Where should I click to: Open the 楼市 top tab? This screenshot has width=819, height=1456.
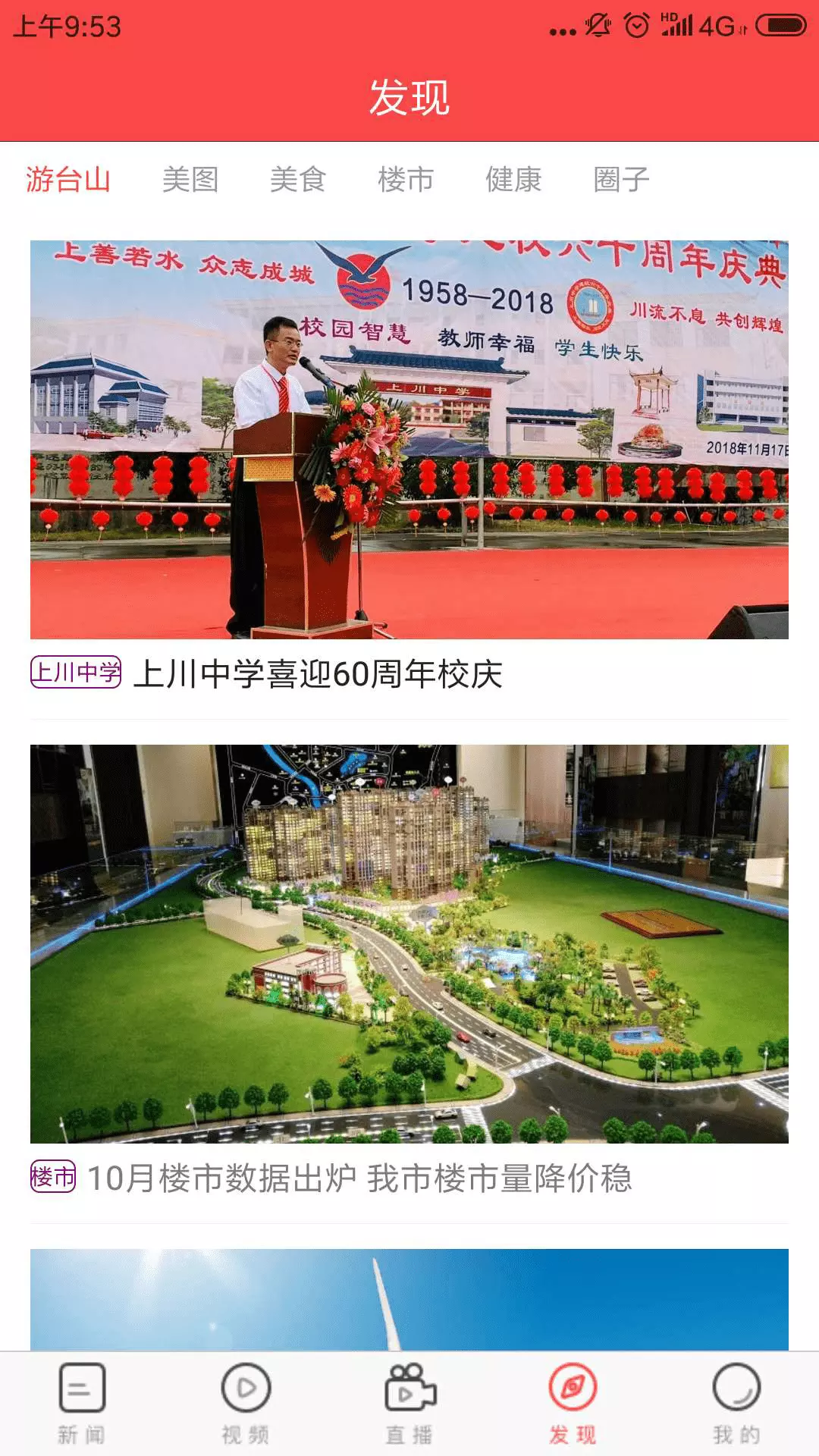click(406, 180)
